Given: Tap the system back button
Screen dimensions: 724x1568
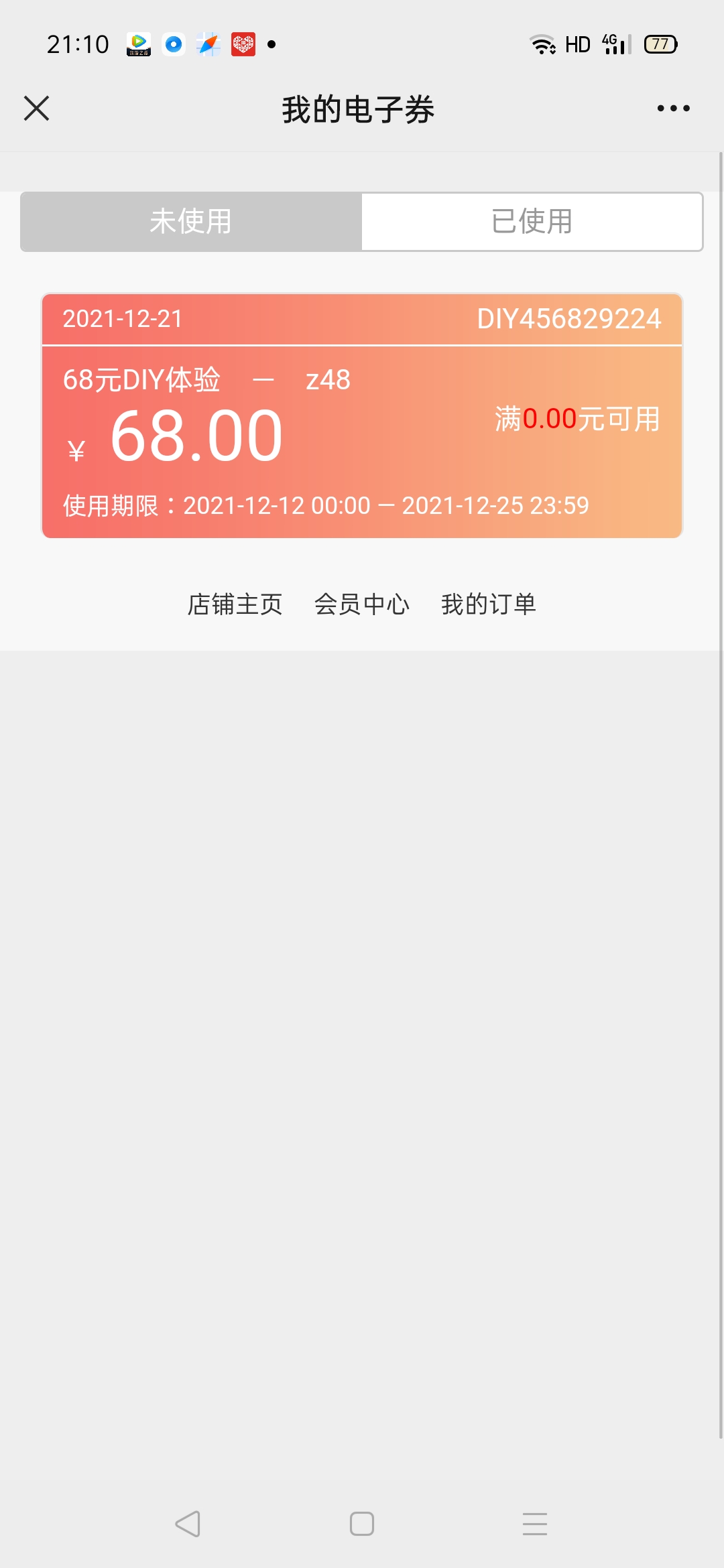Looking at the screenshot, I should click(188, 1524).
